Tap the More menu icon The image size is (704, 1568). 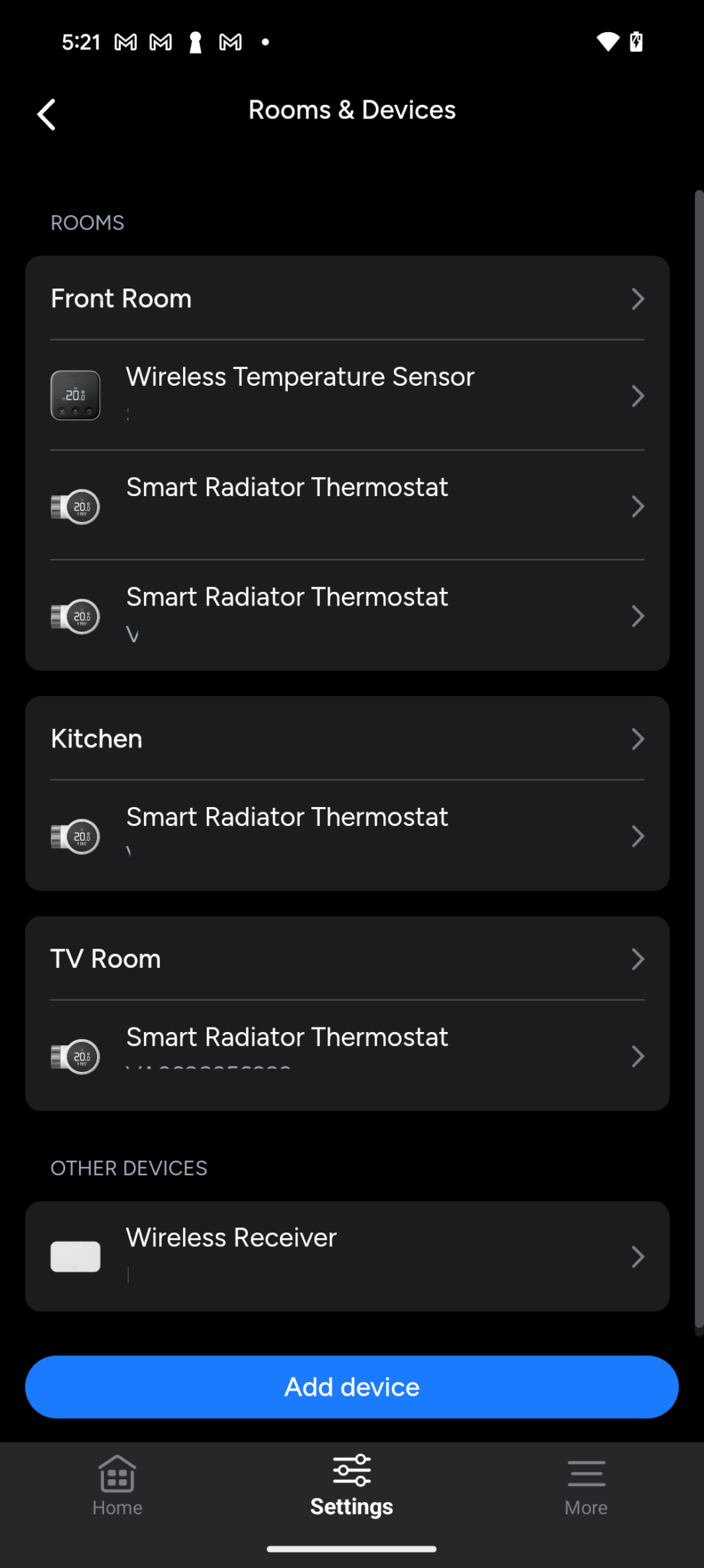(x=585, y=1473)
